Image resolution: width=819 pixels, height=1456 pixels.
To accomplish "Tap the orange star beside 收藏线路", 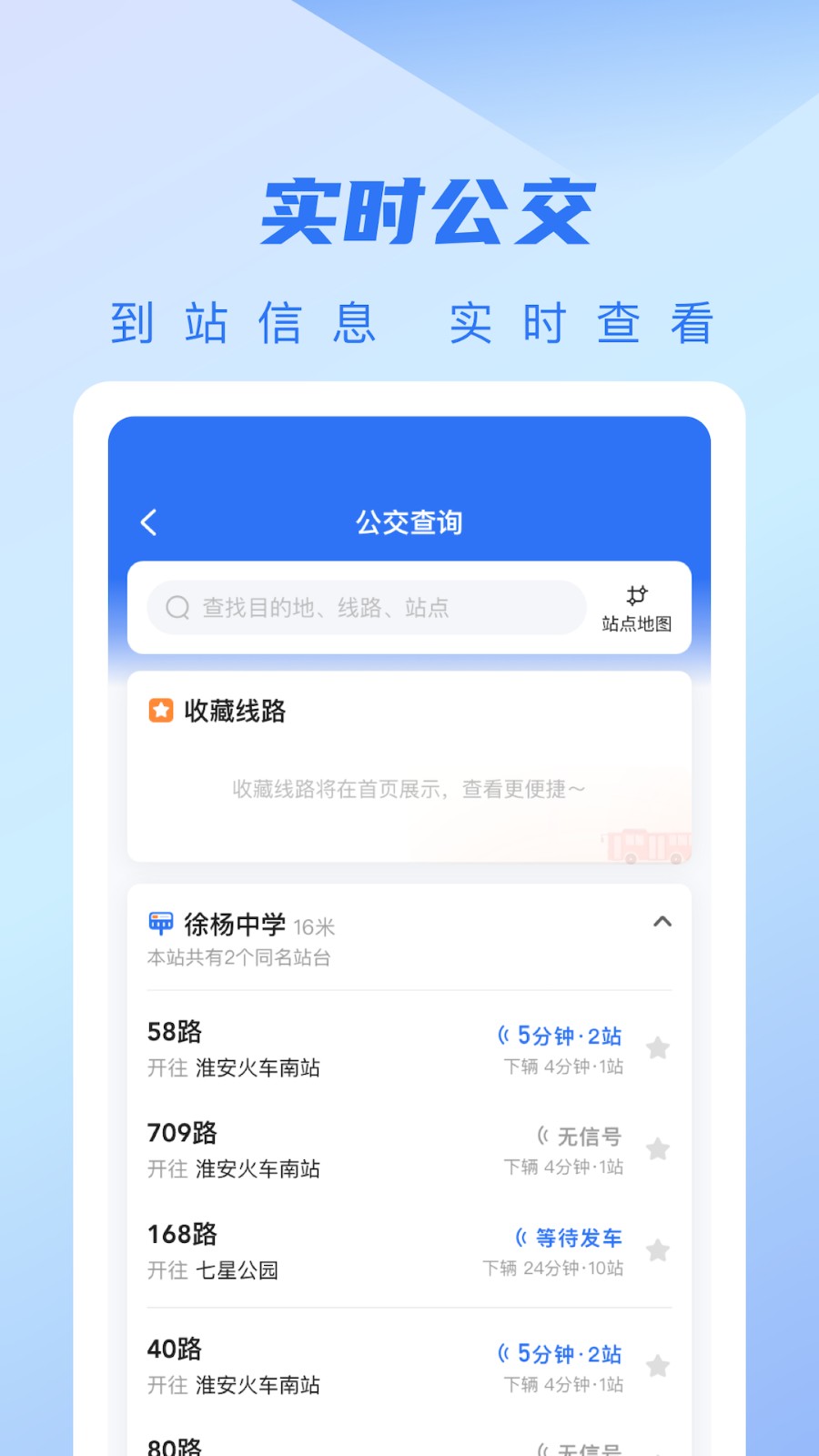I will pyautogui.click(x=160, y=711).
